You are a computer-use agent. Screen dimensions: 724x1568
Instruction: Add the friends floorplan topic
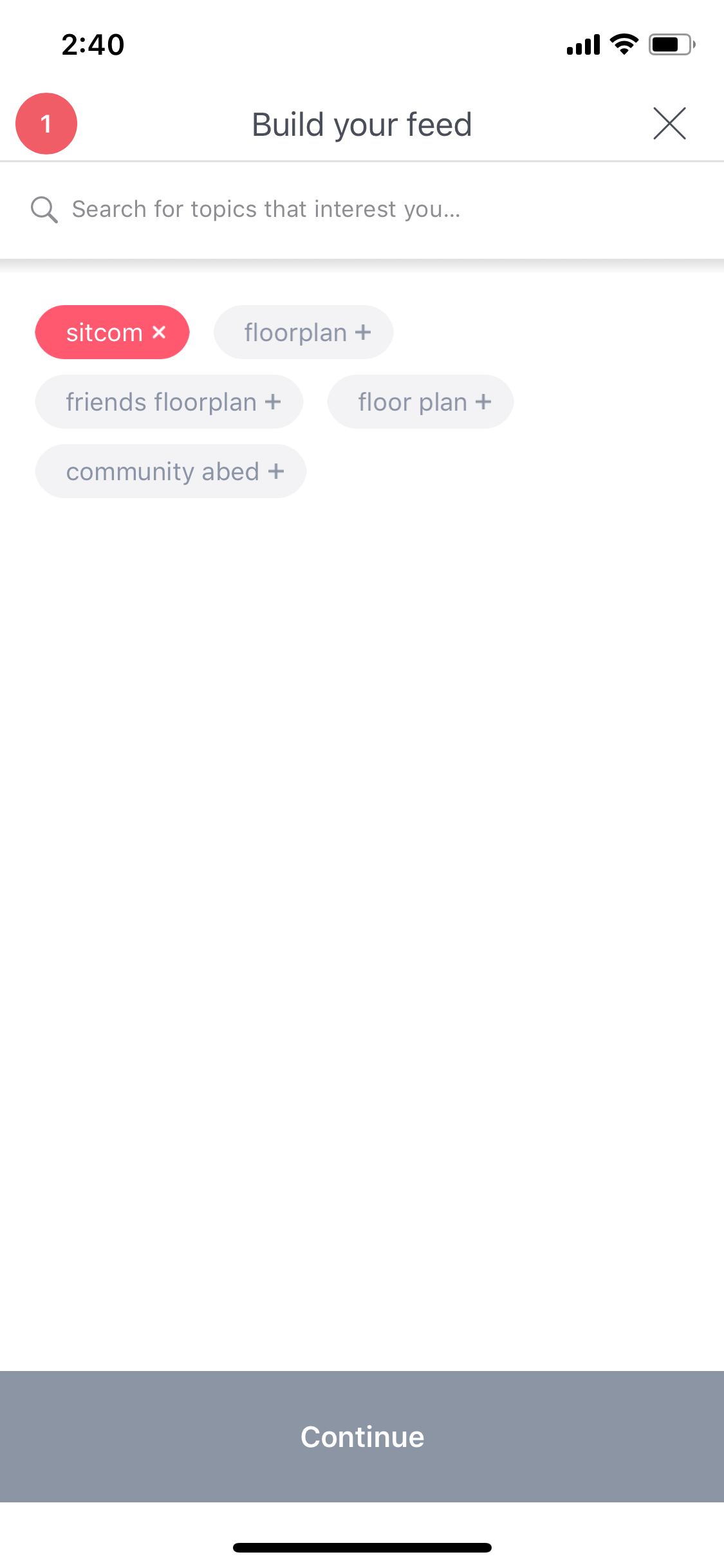pyautogui.click(x=169, y=402)
